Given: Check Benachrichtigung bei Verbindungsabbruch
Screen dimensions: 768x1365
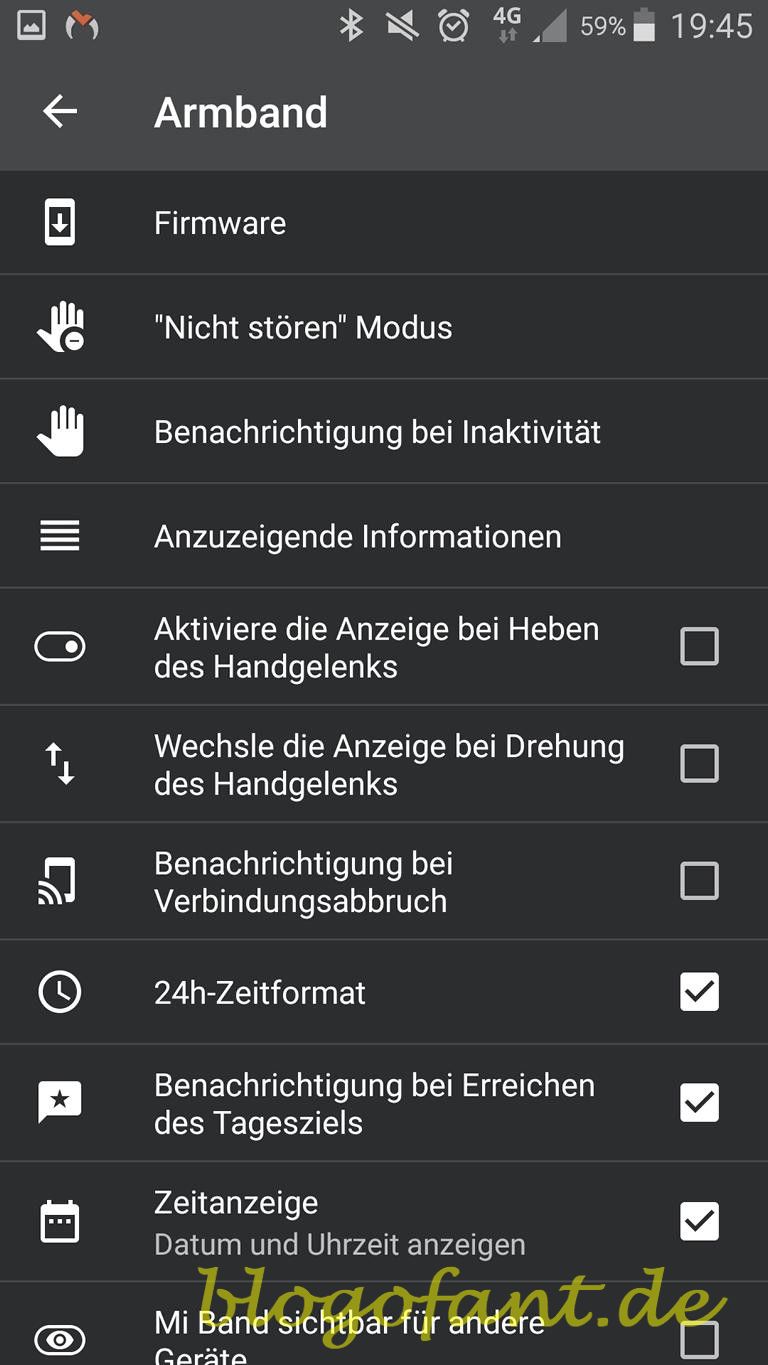Looking at the screenshot, I should coord(699,881).
